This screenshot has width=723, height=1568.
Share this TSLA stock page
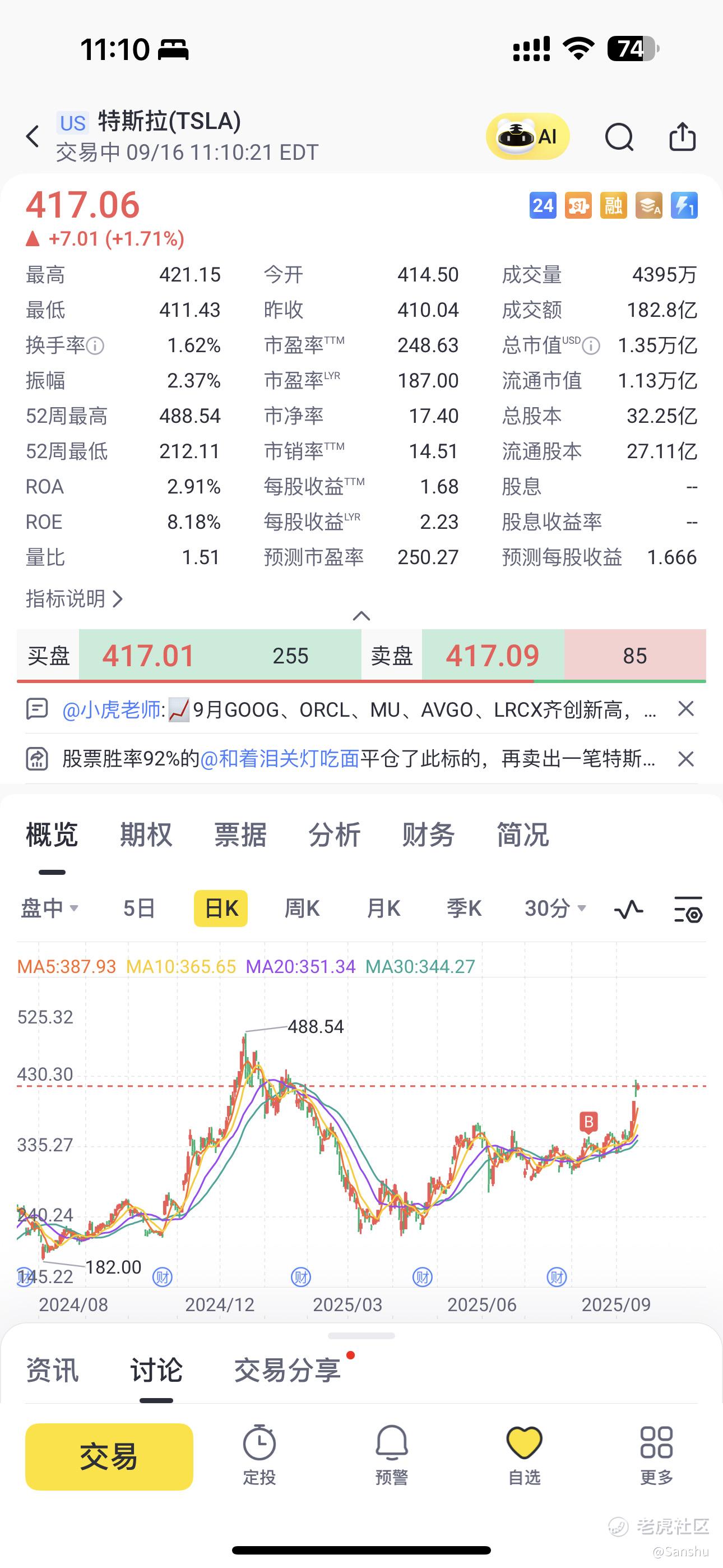tap(682, 136)
